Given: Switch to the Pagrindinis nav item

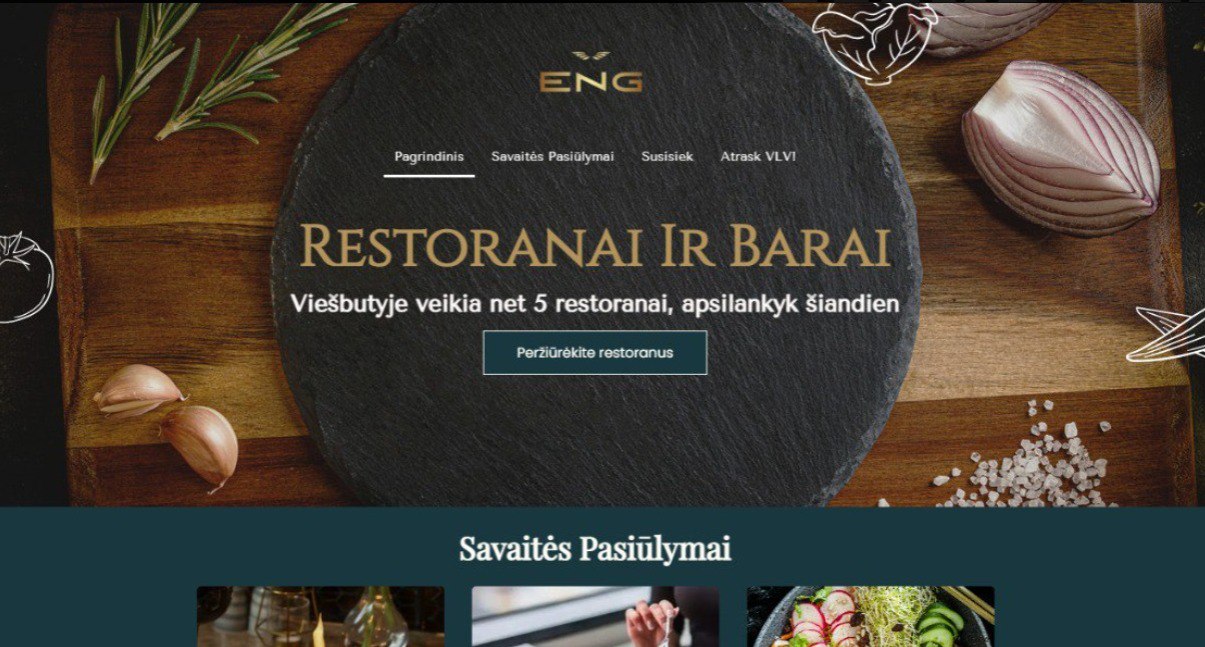Looking at the screenshot, I should coord(429,157).
